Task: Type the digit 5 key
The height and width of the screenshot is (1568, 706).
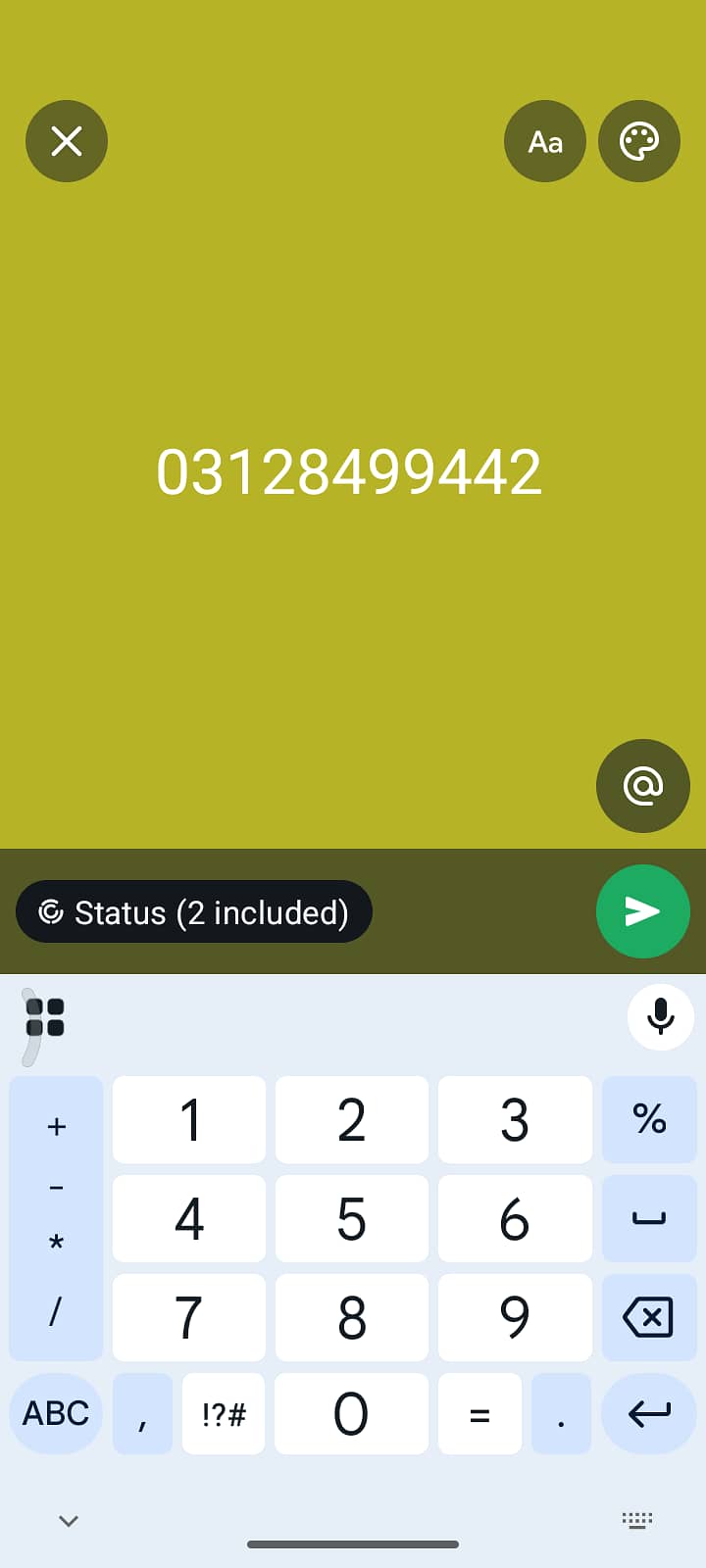Action: click(352, 1218)
